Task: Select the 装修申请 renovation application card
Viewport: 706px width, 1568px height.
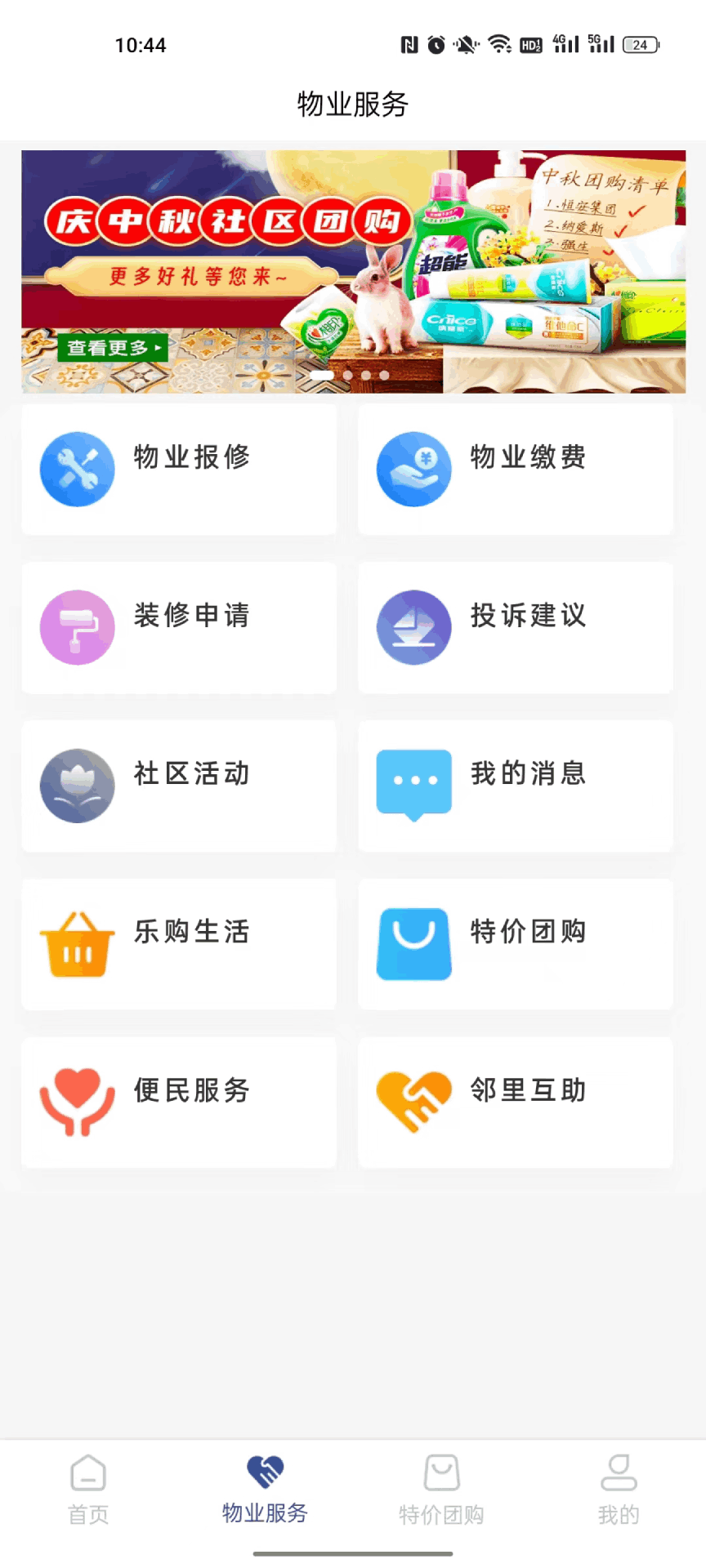Action: [179, 627]
